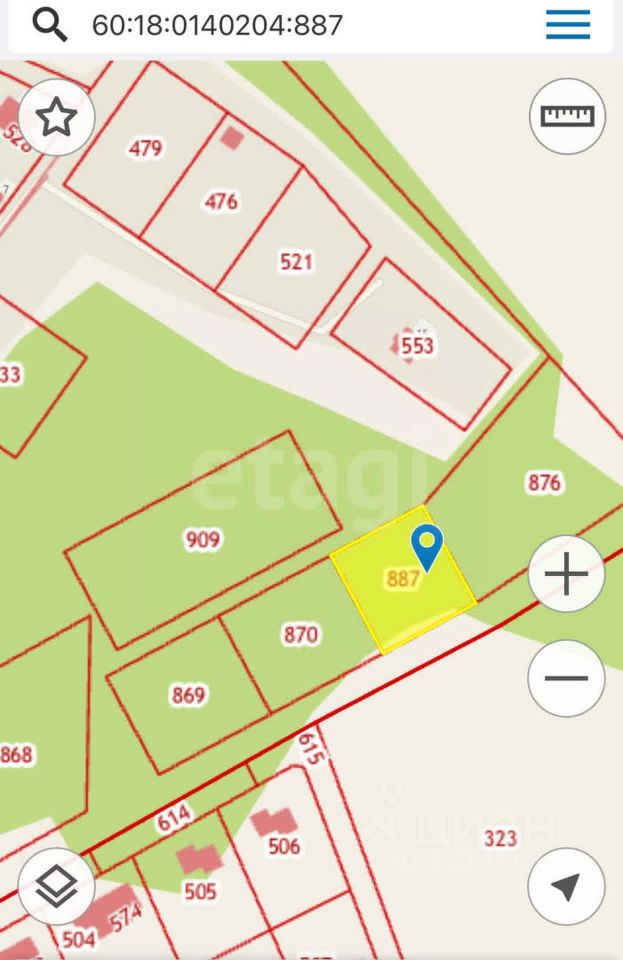Screen dimensions: 623x960
Task: Open the hamburger menu
Action: [567, 25]
